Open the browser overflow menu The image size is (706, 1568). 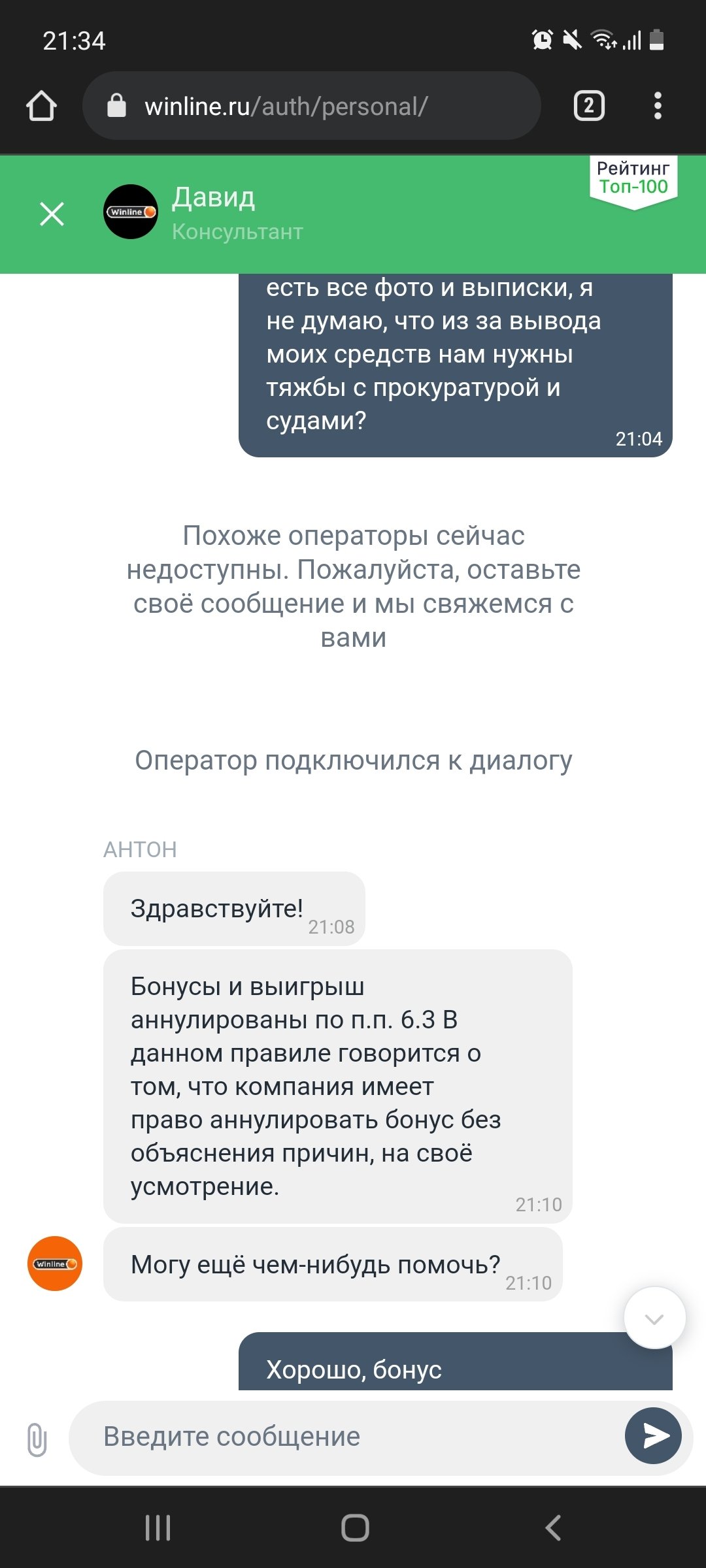(658, 106)
